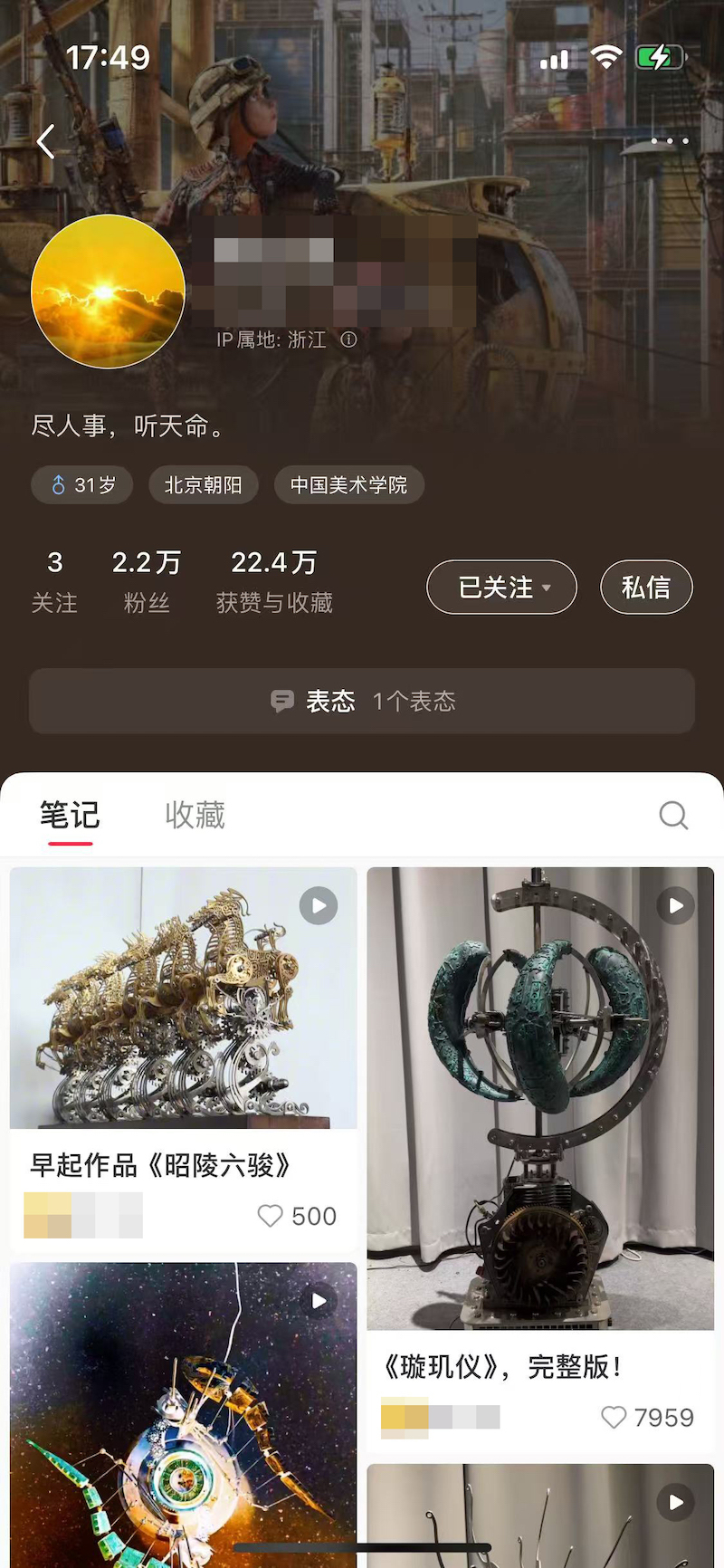Open the 关注 following list
Screen dimensions: 724x1568
[x=54, y=581]
